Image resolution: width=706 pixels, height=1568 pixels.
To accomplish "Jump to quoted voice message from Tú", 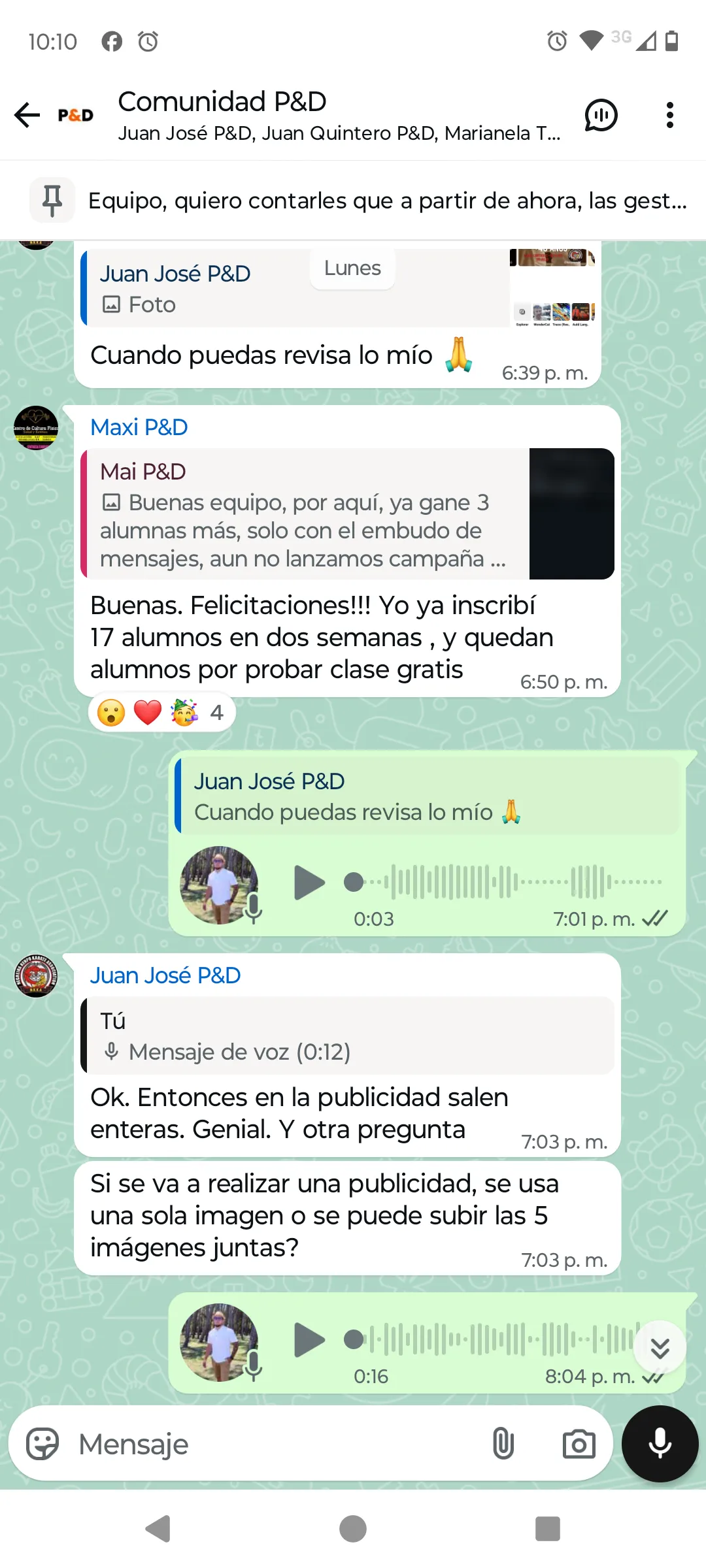I will [x=346, y=1036].
